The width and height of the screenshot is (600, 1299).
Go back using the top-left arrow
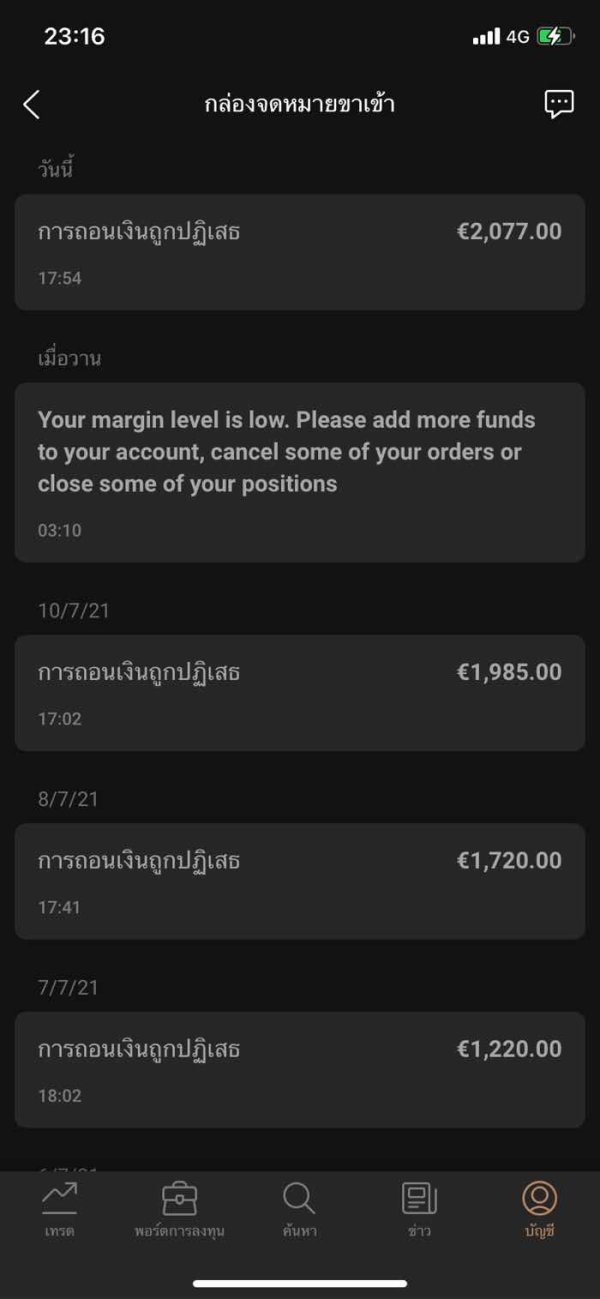(x=32, y=104)
